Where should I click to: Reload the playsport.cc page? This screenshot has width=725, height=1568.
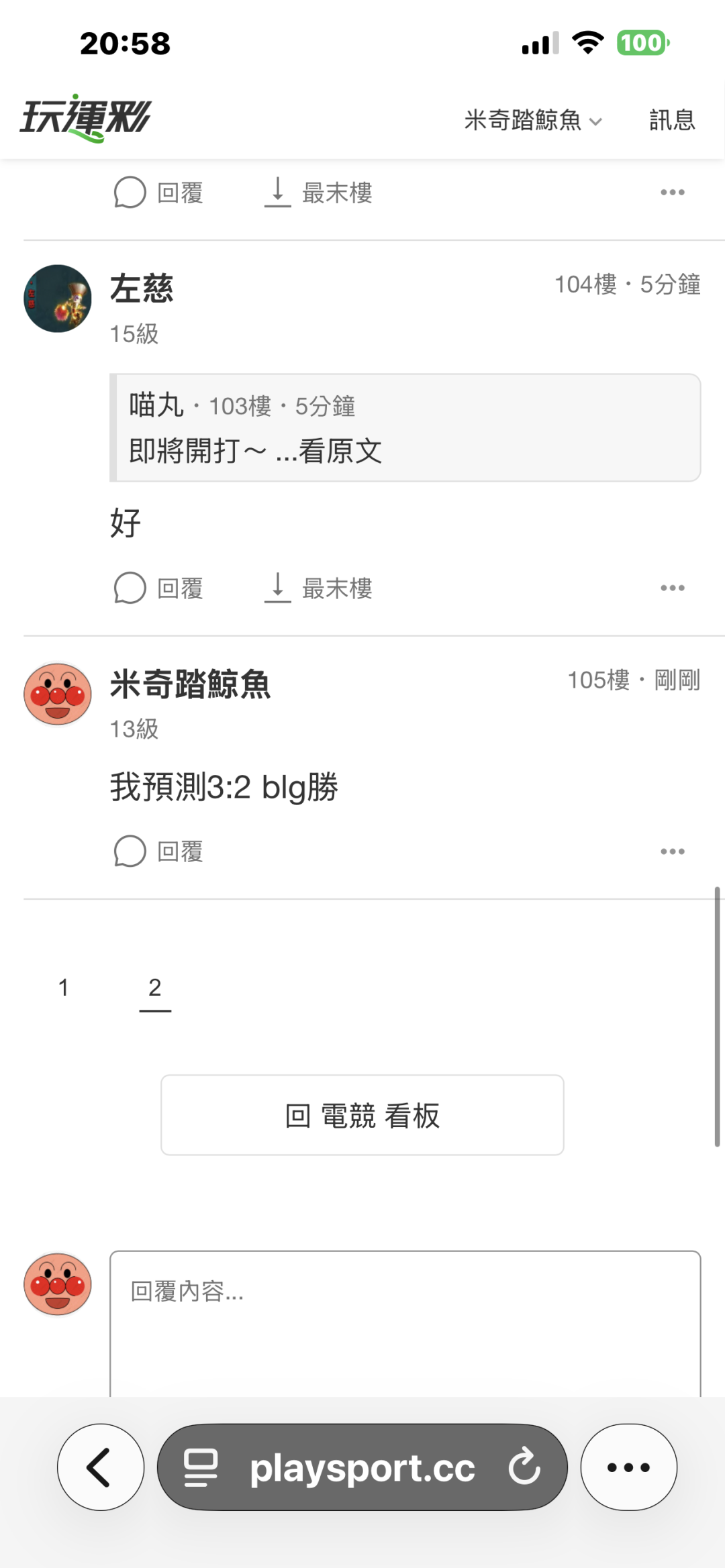tap(524, 1467)
